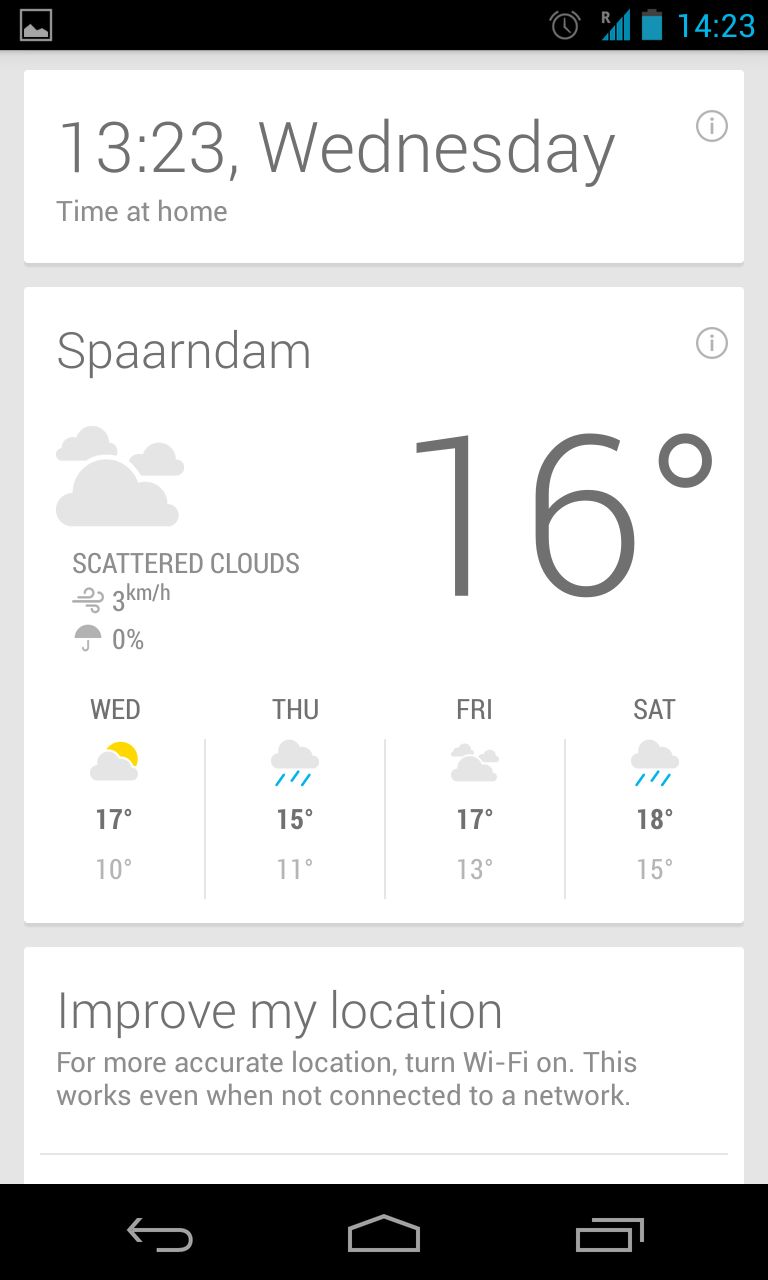Open info icon on Time at home card
The width and height of the screenshot is (768, 1280).
point(711,127)
